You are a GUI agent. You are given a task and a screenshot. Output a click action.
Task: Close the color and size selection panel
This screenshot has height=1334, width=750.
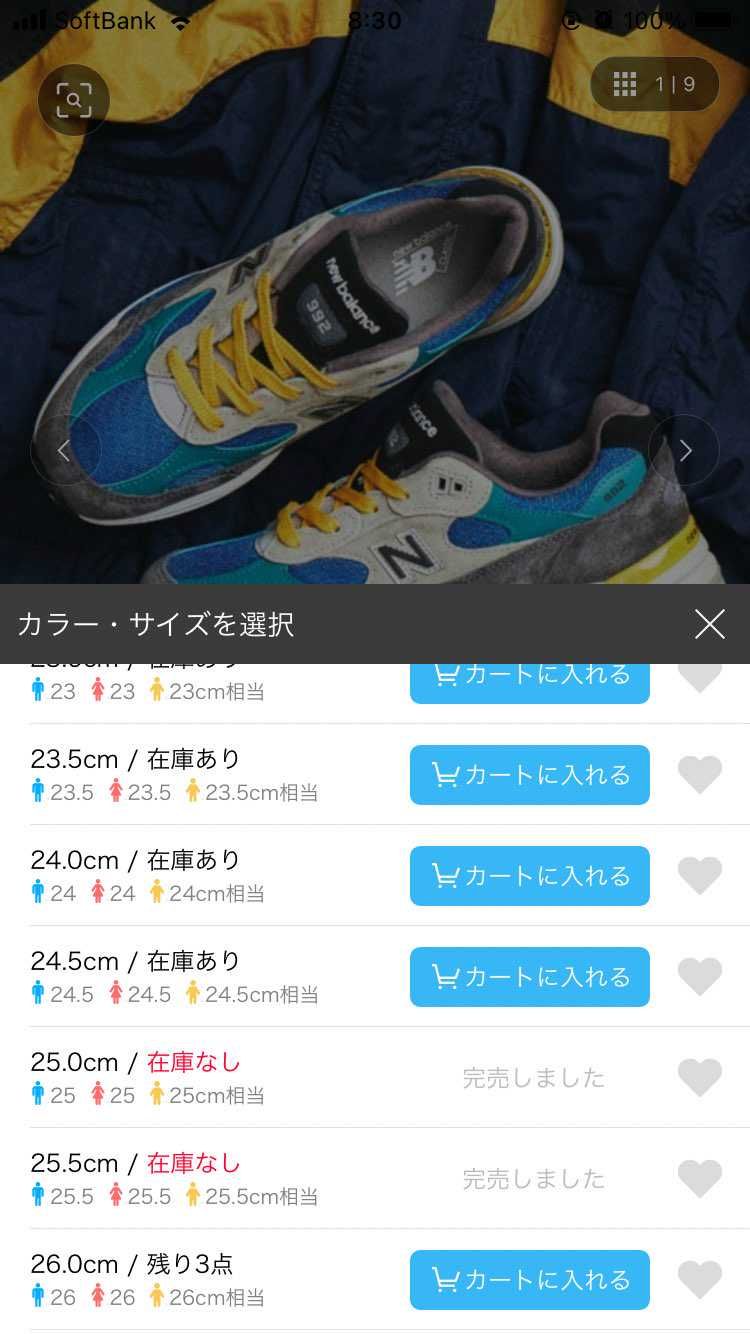709,624
